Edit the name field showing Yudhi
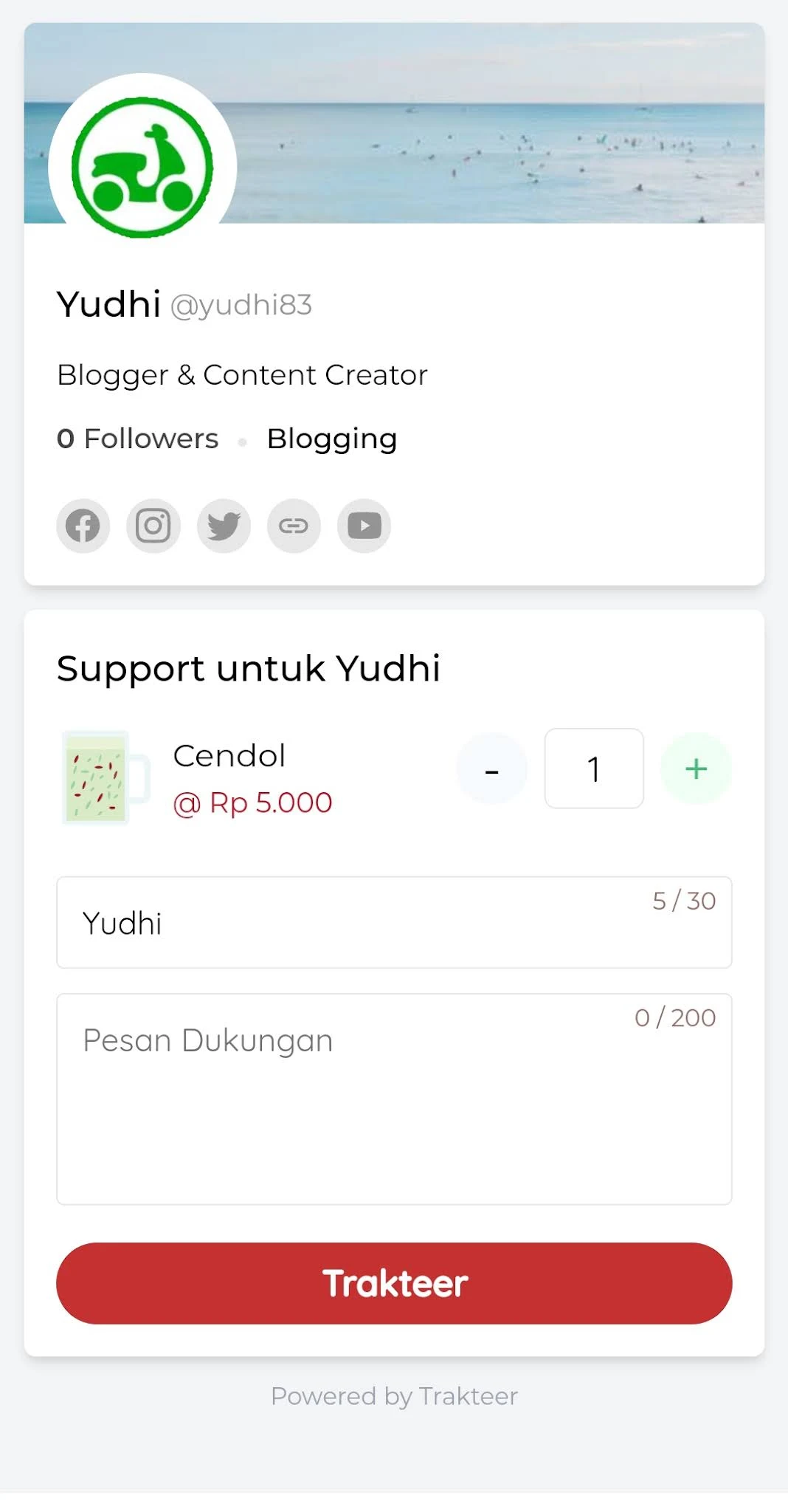This screenshot has height=1512, width=788. [394, 922]
